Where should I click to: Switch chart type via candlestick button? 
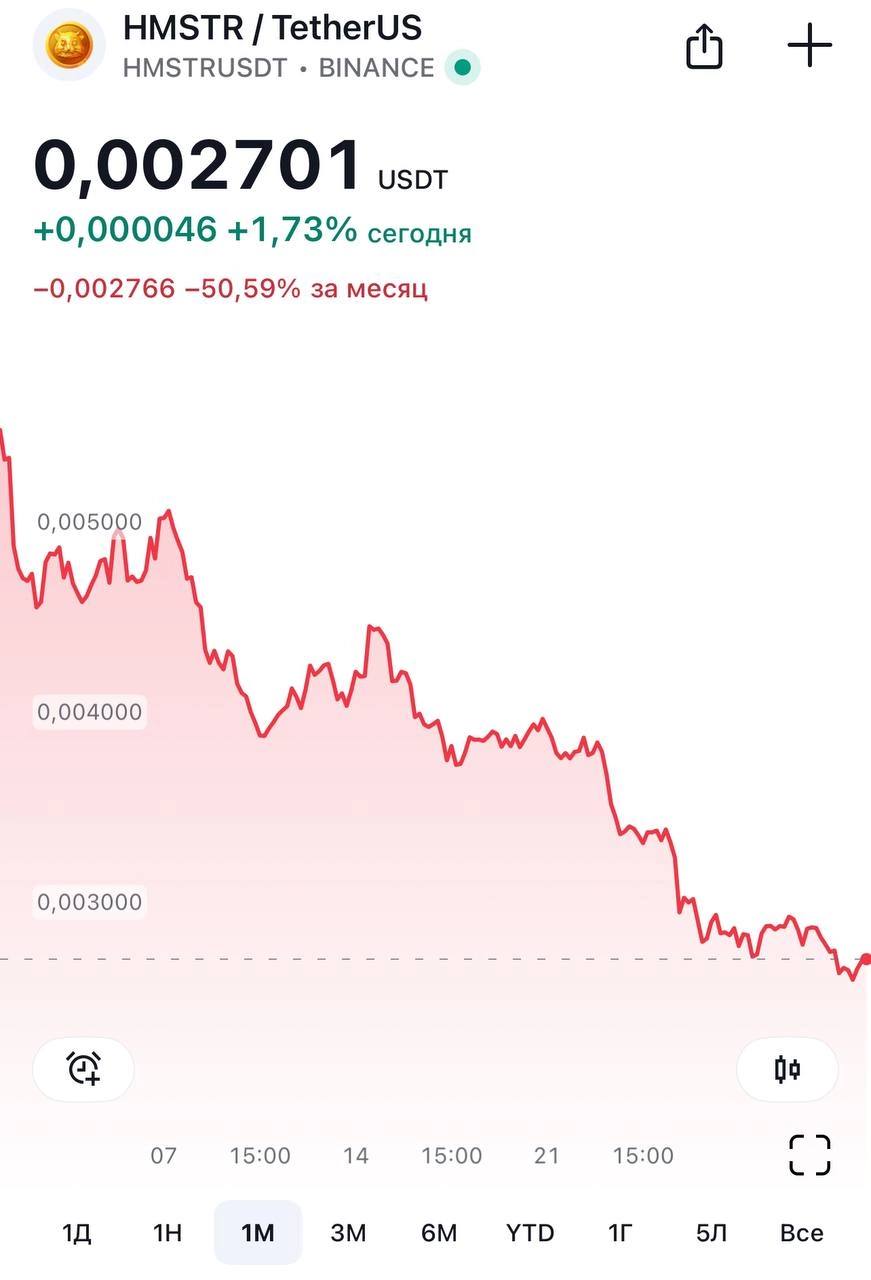click(787, 1069)
